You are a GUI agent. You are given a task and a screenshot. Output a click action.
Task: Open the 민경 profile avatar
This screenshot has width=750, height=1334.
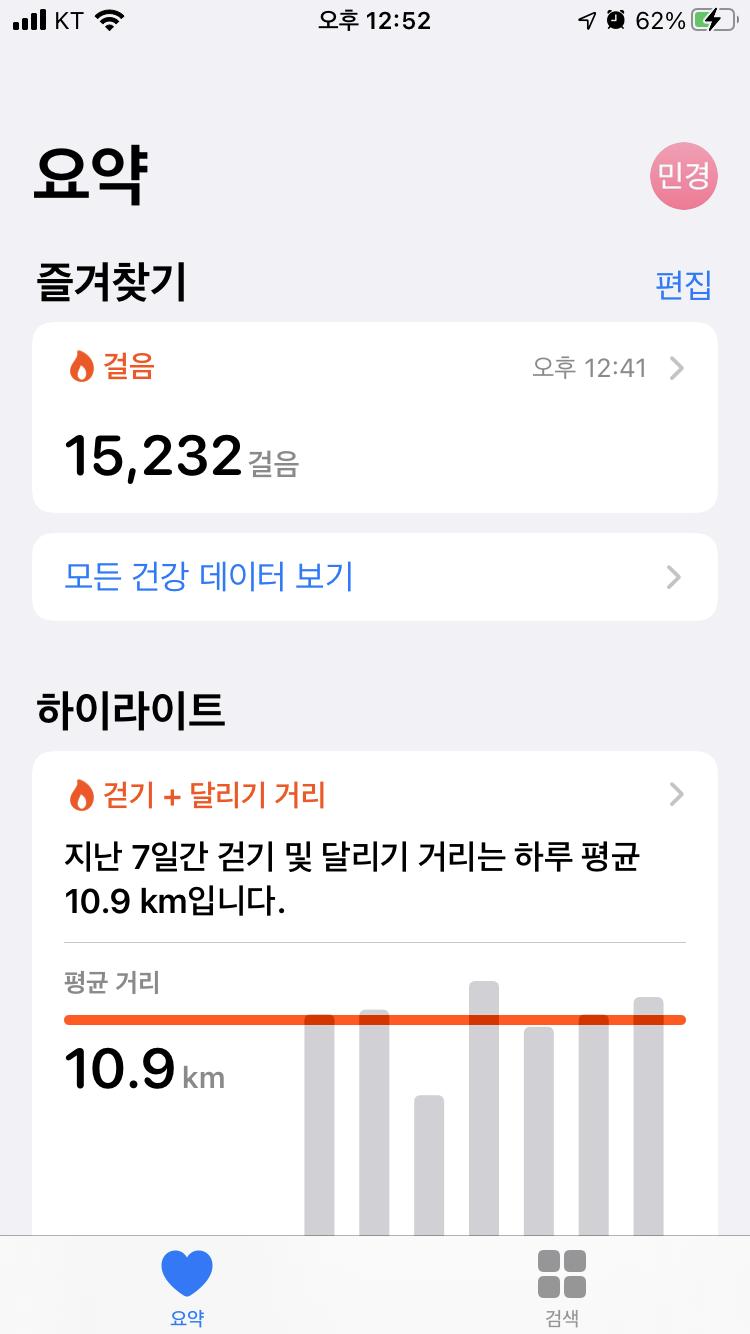(x=684, y=176)
